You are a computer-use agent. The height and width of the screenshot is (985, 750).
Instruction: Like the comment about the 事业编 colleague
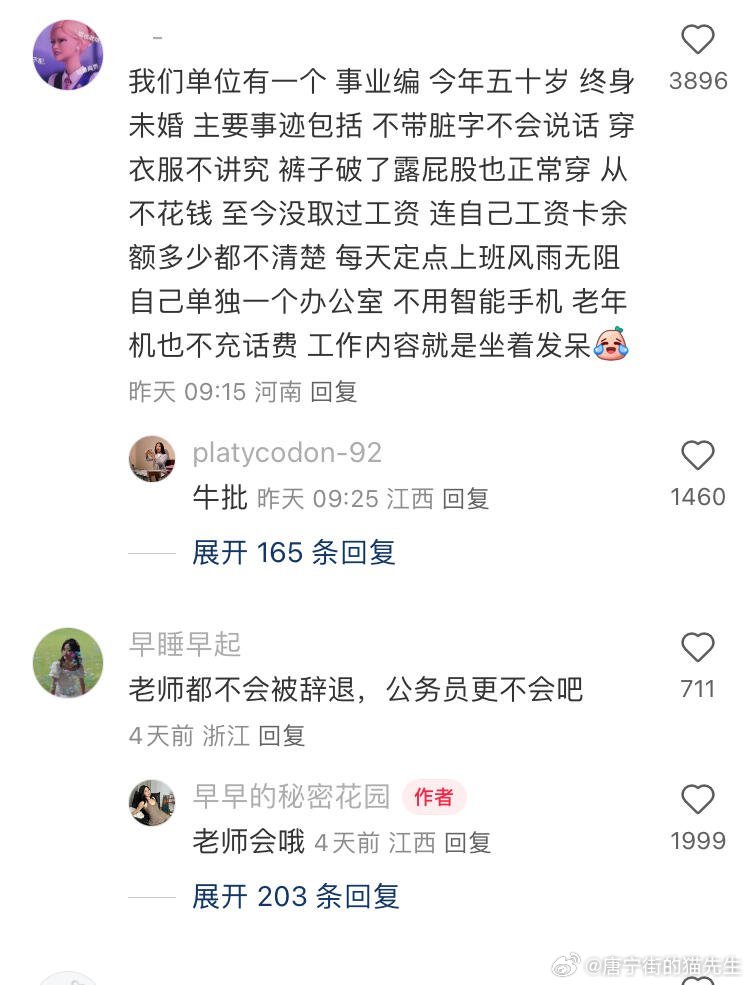[697, 40]
